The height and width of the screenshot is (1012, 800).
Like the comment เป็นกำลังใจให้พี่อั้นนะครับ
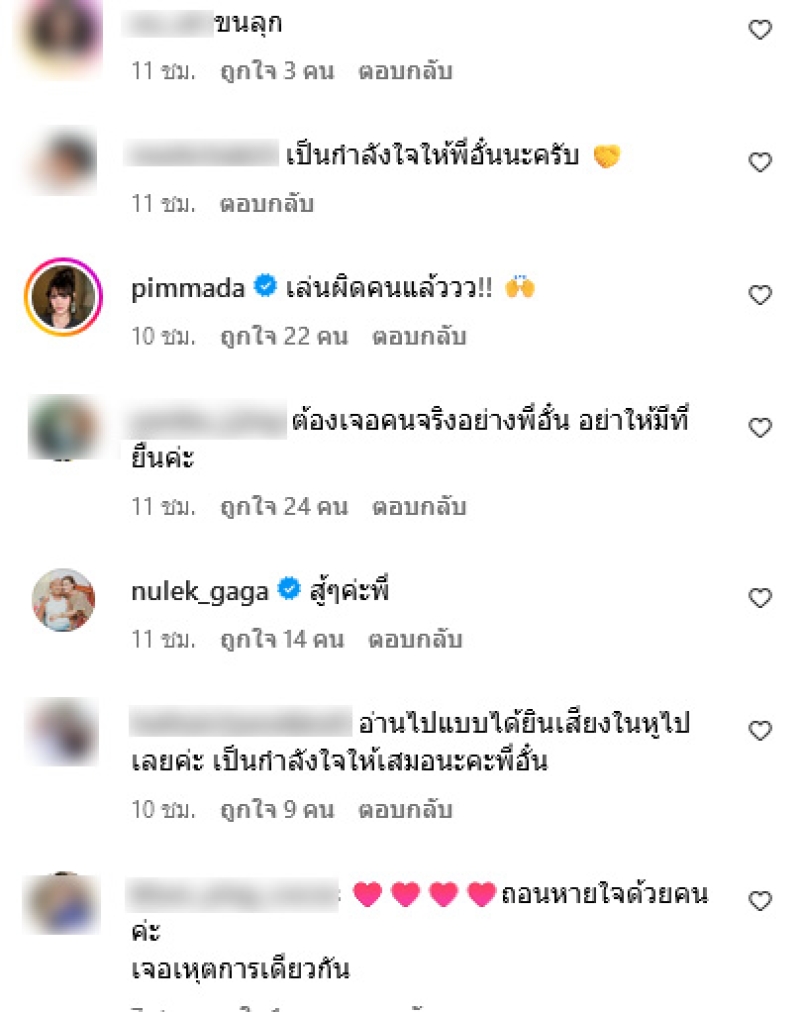coord(760,162)
